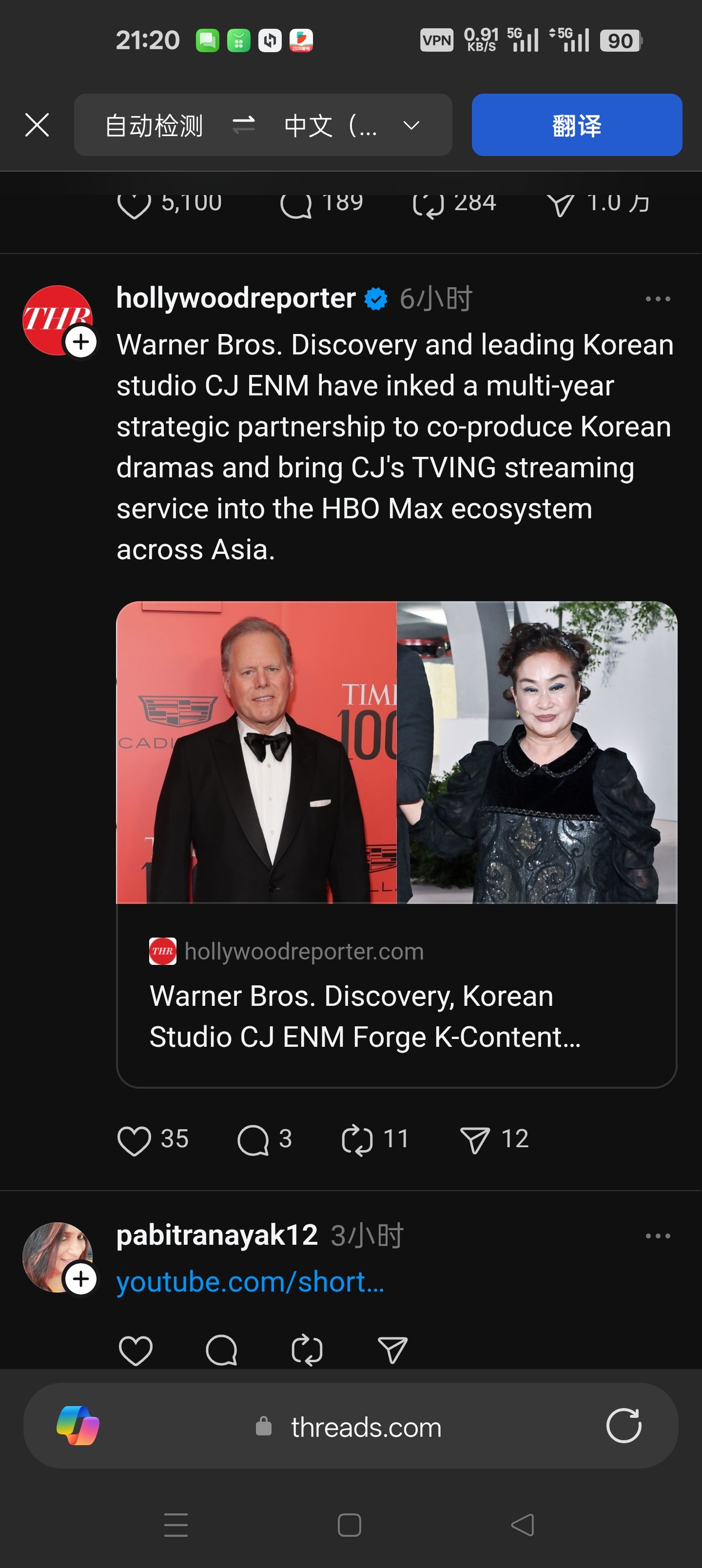
Task: Open the youtube.com/short link
Action: coord(250,1281)
